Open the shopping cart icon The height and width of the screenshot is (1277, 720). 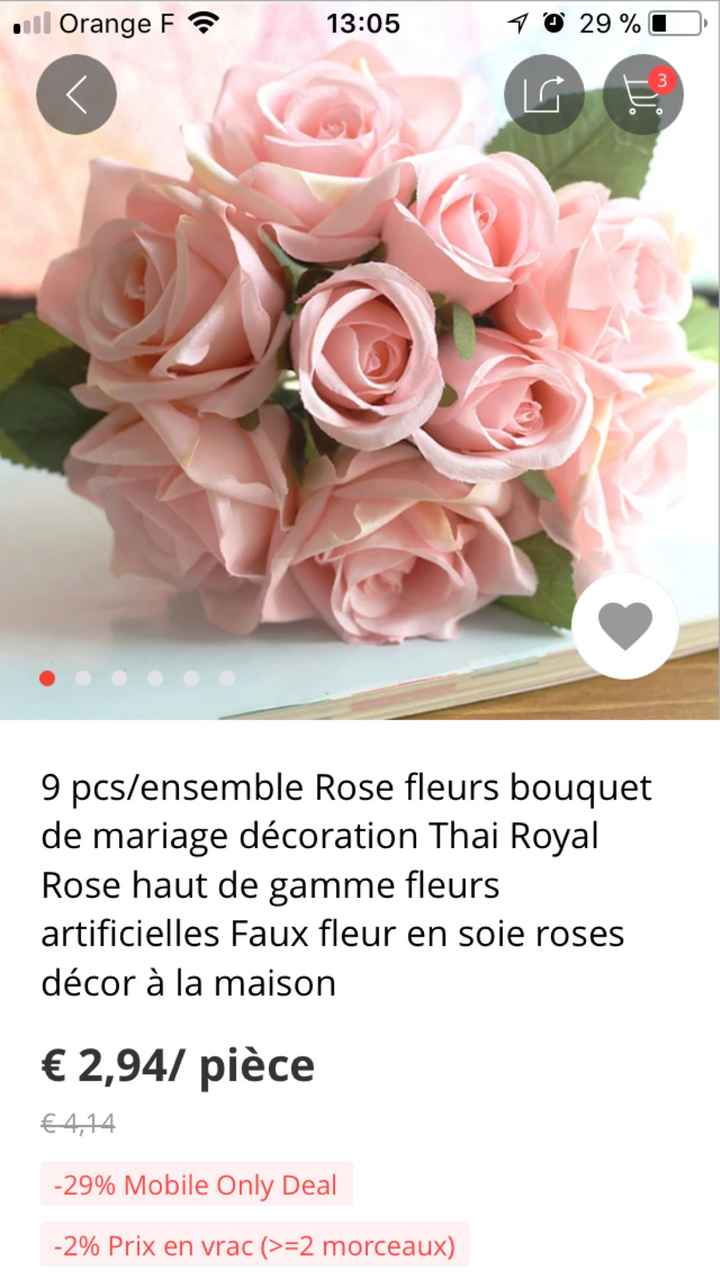point(644,95)
